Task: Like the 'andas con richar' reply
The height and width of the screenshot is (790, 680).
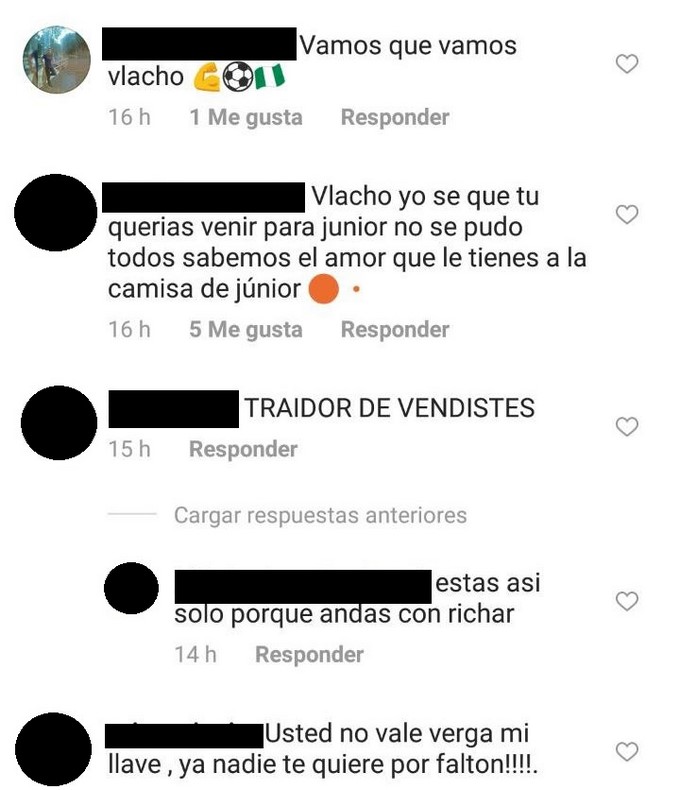Action: coord(626,601)
